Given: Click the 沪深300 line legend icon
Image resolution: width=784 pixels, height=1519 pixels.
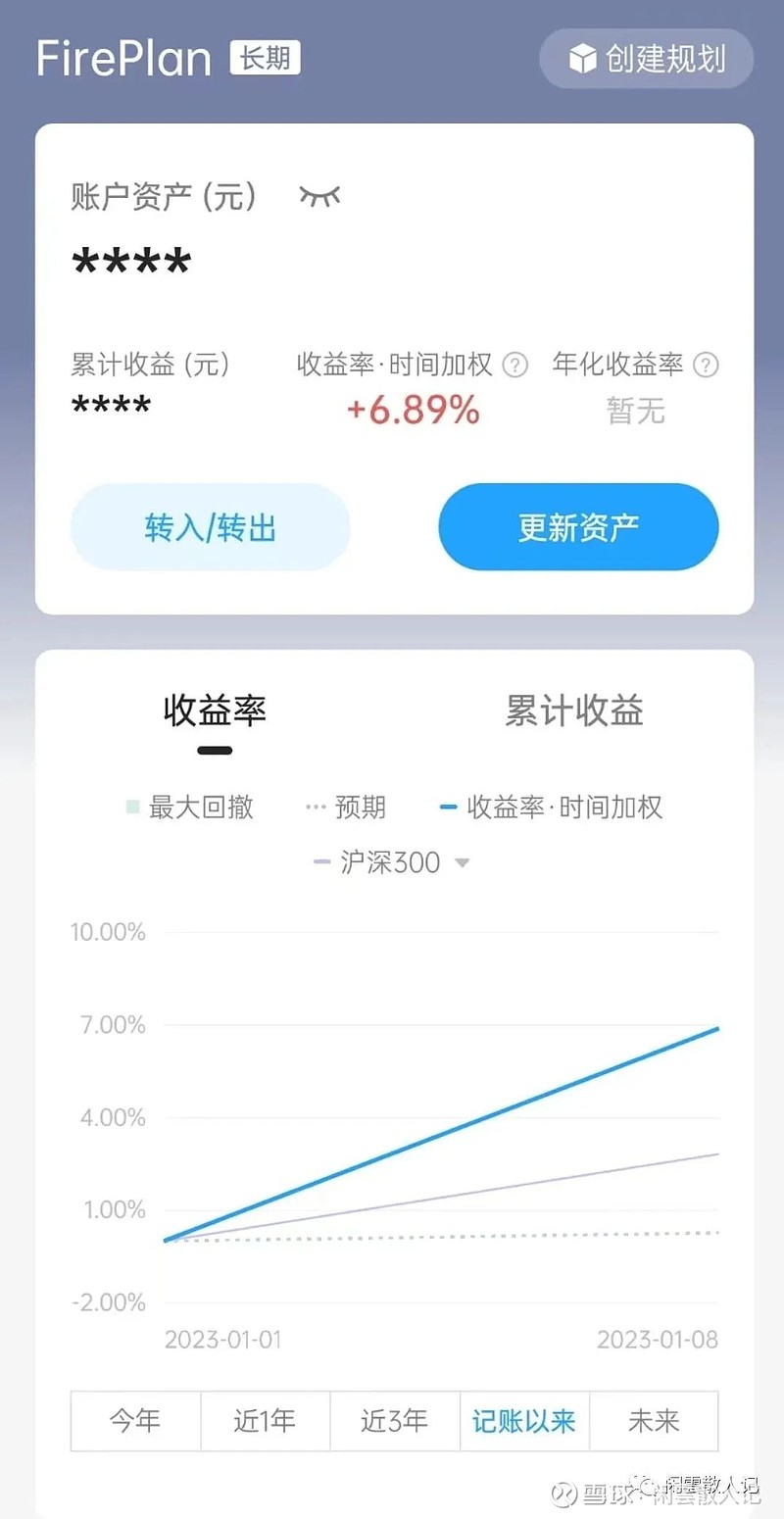Looking at the screenshot, I should (321, 861).
